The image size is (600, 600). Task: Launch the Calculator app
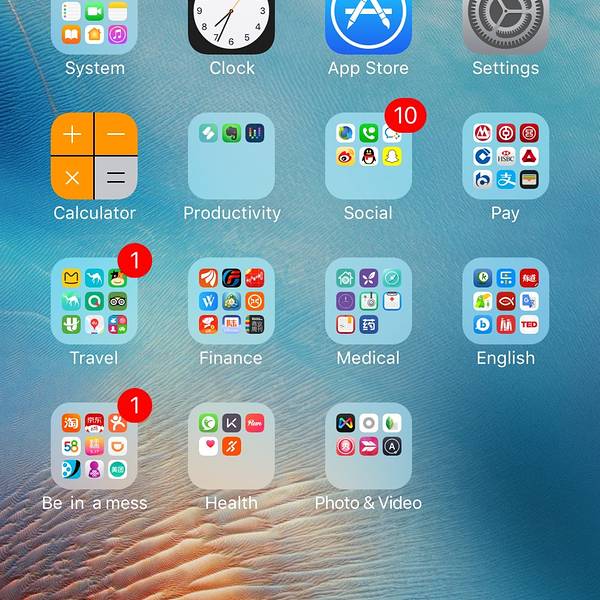point(94,156)
